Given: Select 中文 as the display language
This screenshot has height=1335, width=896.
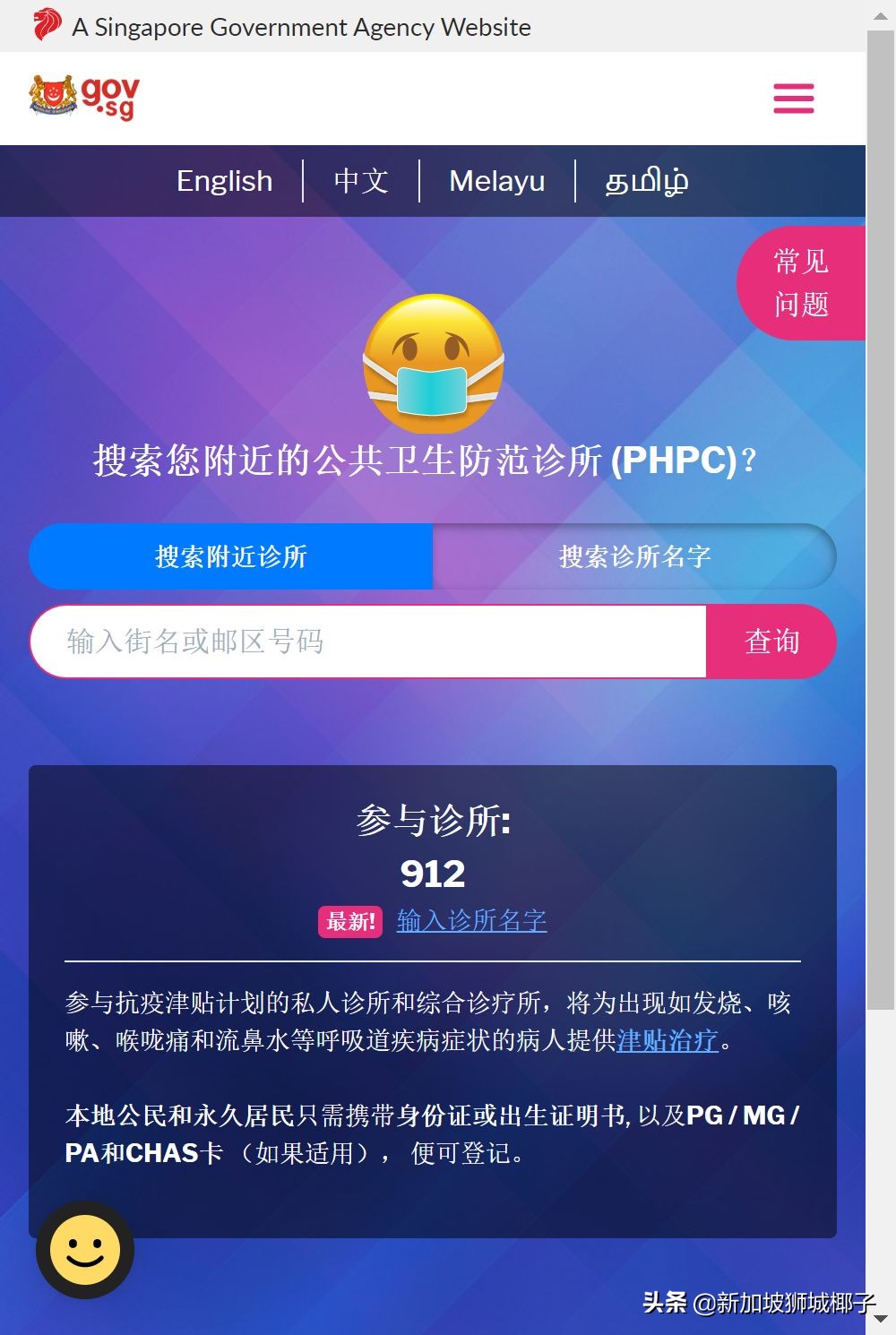Looking at the screenshot, I should [x=360, y=181].
